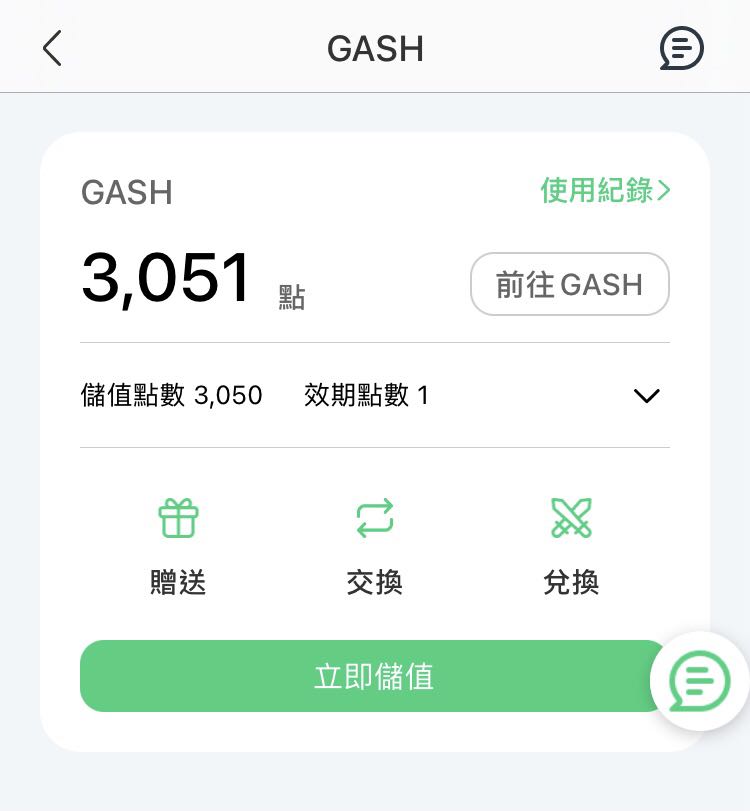Screen dimensions: 750x811
Task: Tap the GASH title in the header
Action: (375, 47)
